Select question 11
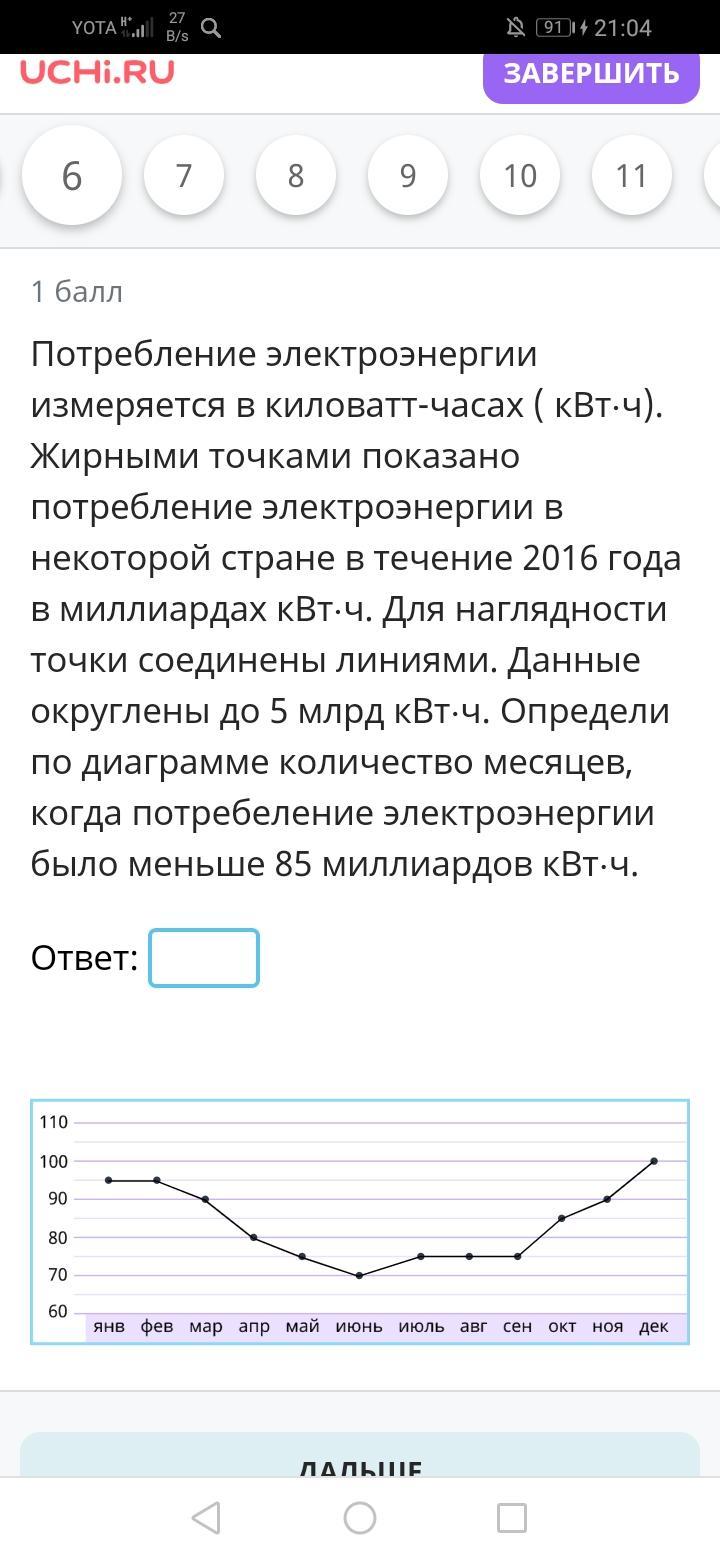Viewport: 720px width, 1560px height. coord(632,176)
